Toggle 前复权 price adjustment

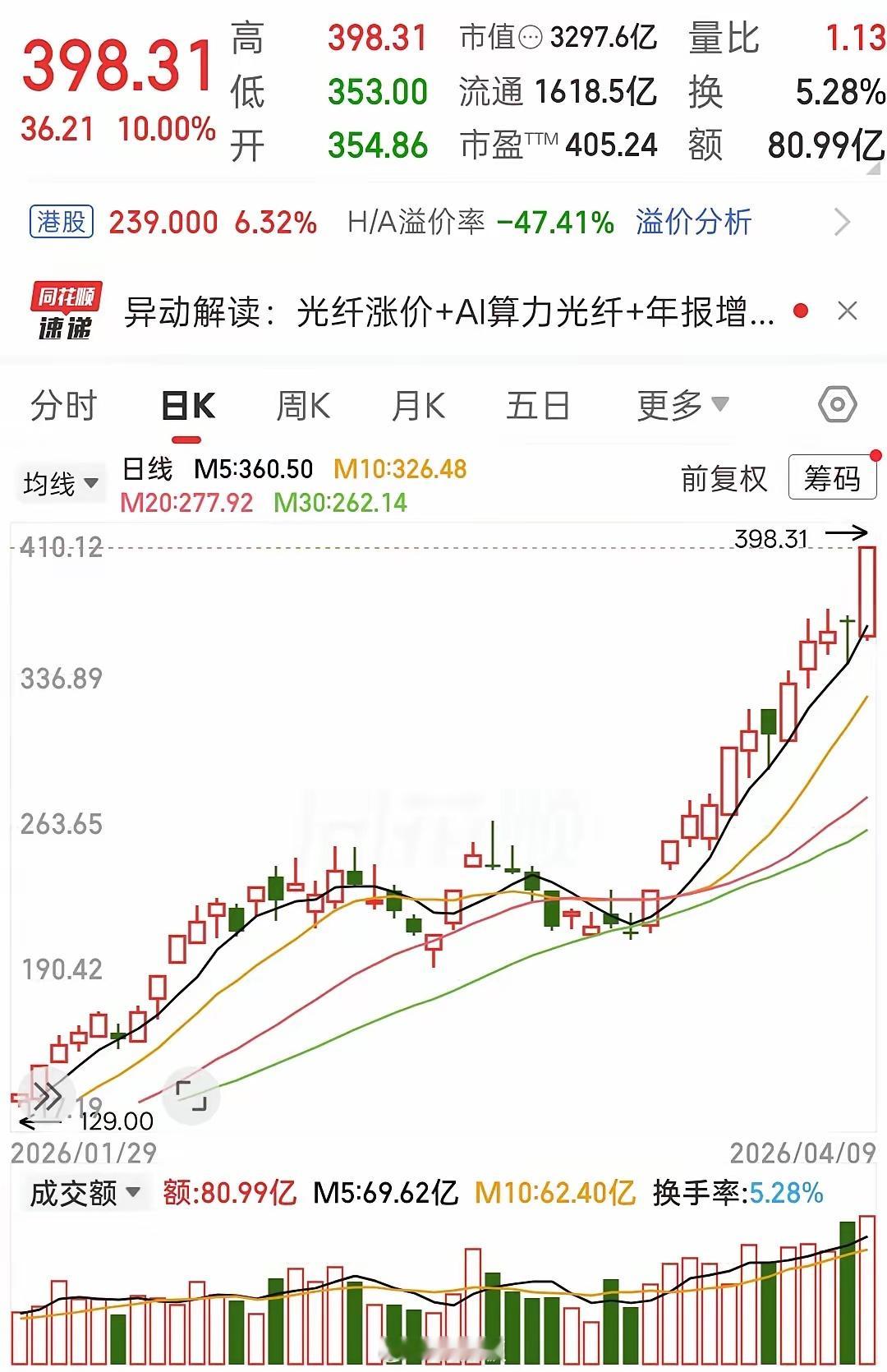pos(723,477)
